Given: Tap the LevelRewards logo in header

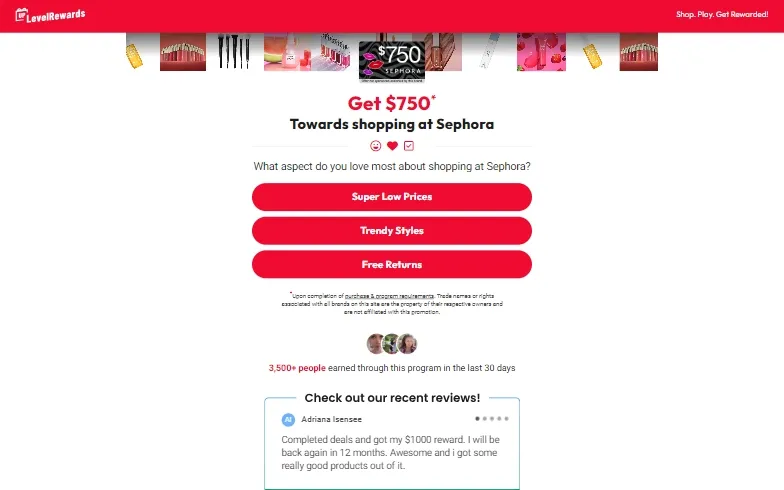Looking at the screenshot, I should pyautogui.click(x=50, y=14).
